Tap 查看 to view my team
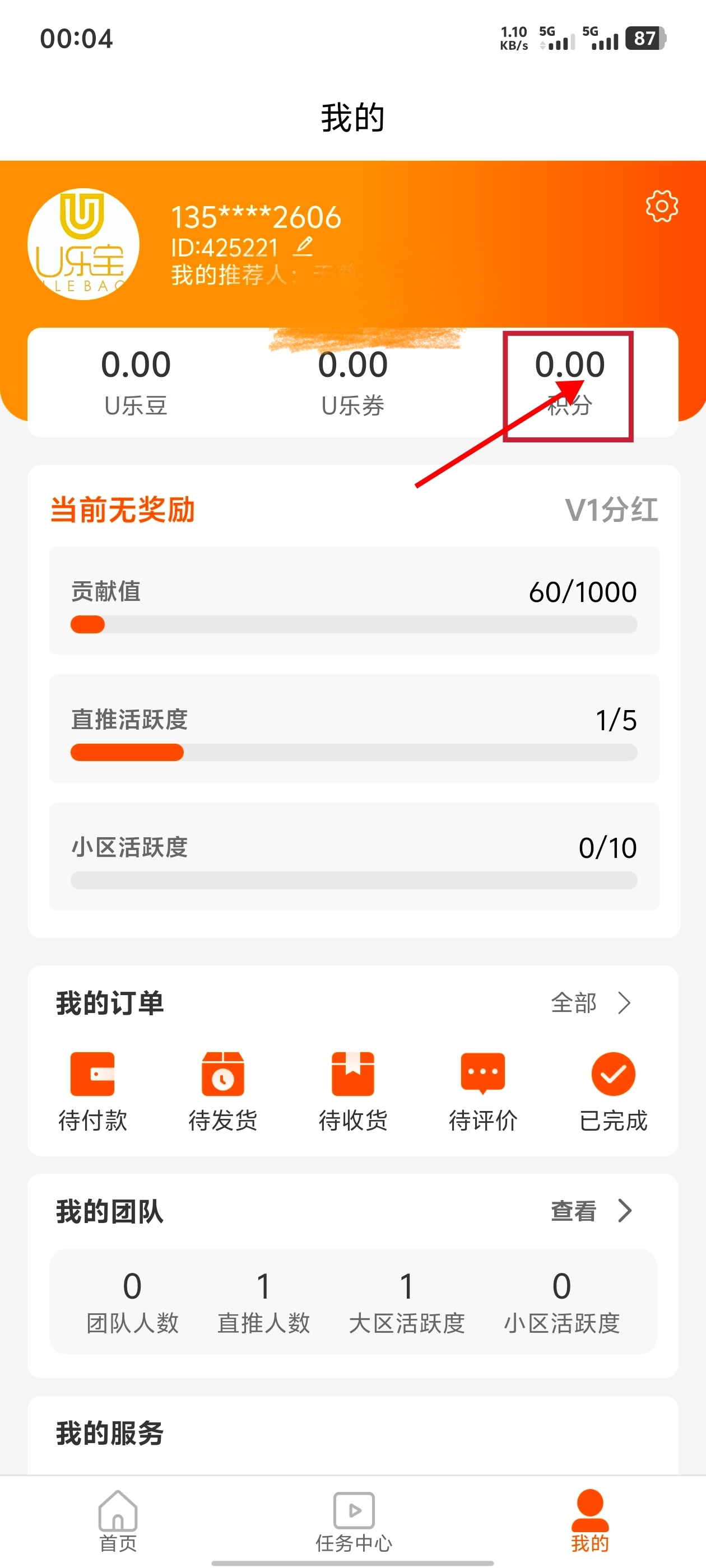Image resolution: width=706 pixels, height=1568 pixels. (x=589, y=1211)
